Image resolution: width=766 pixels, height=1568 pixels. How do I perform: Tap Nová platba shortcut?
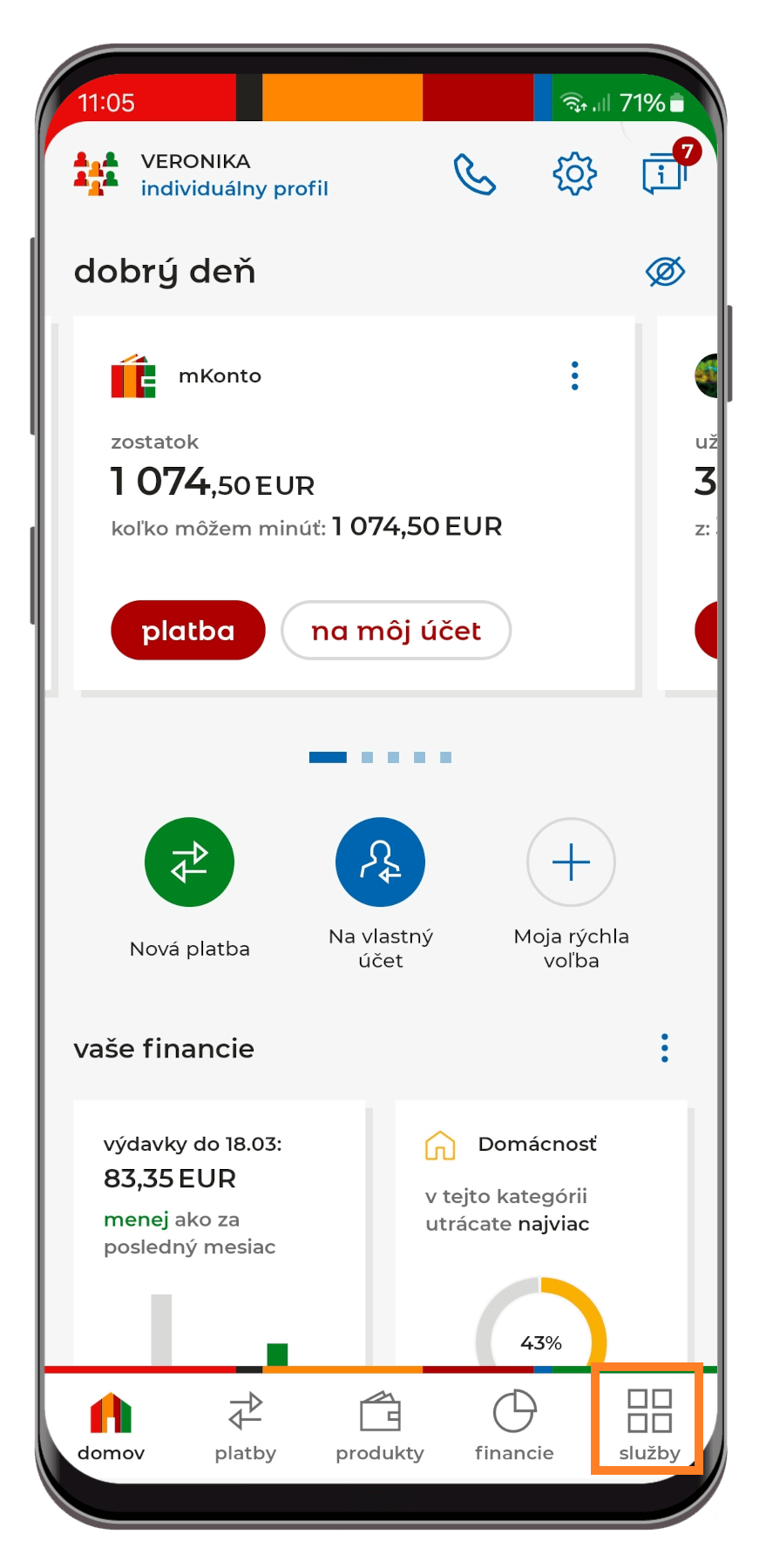tap(189, 887)
